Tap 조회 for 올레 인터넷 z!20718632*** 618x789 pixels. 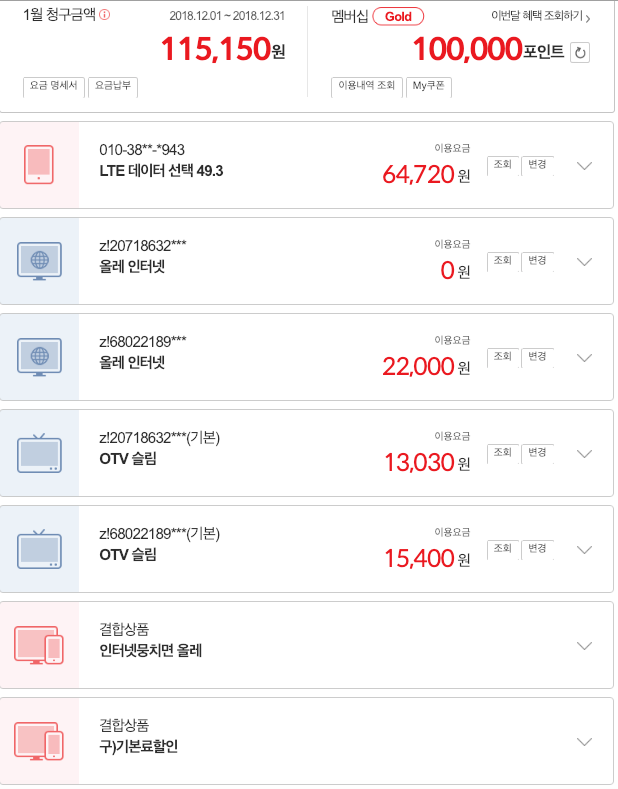click(x=503, y=262)
